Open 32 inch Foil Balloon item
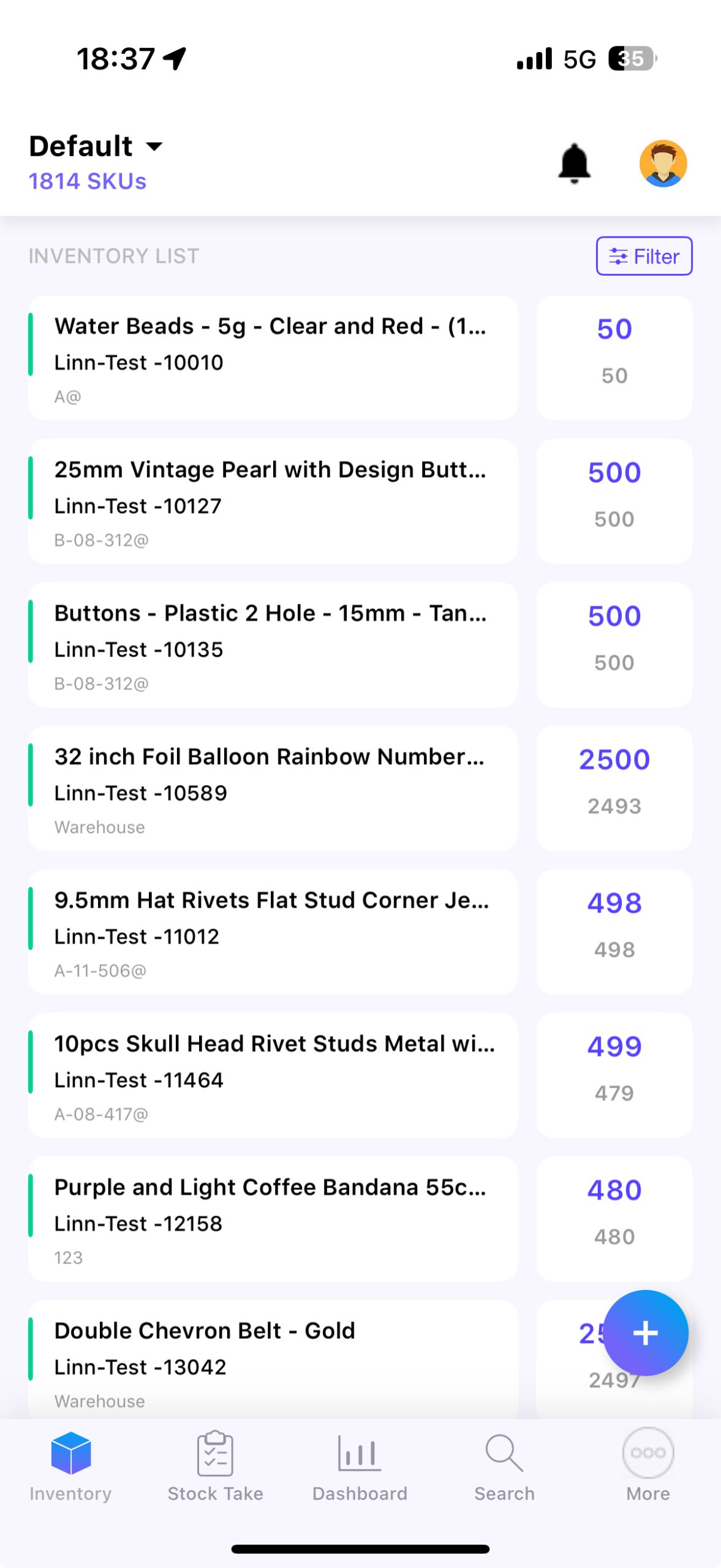The width and height of the screenshot is (721, 1568). pyautogui.click(x=273, y=788)
